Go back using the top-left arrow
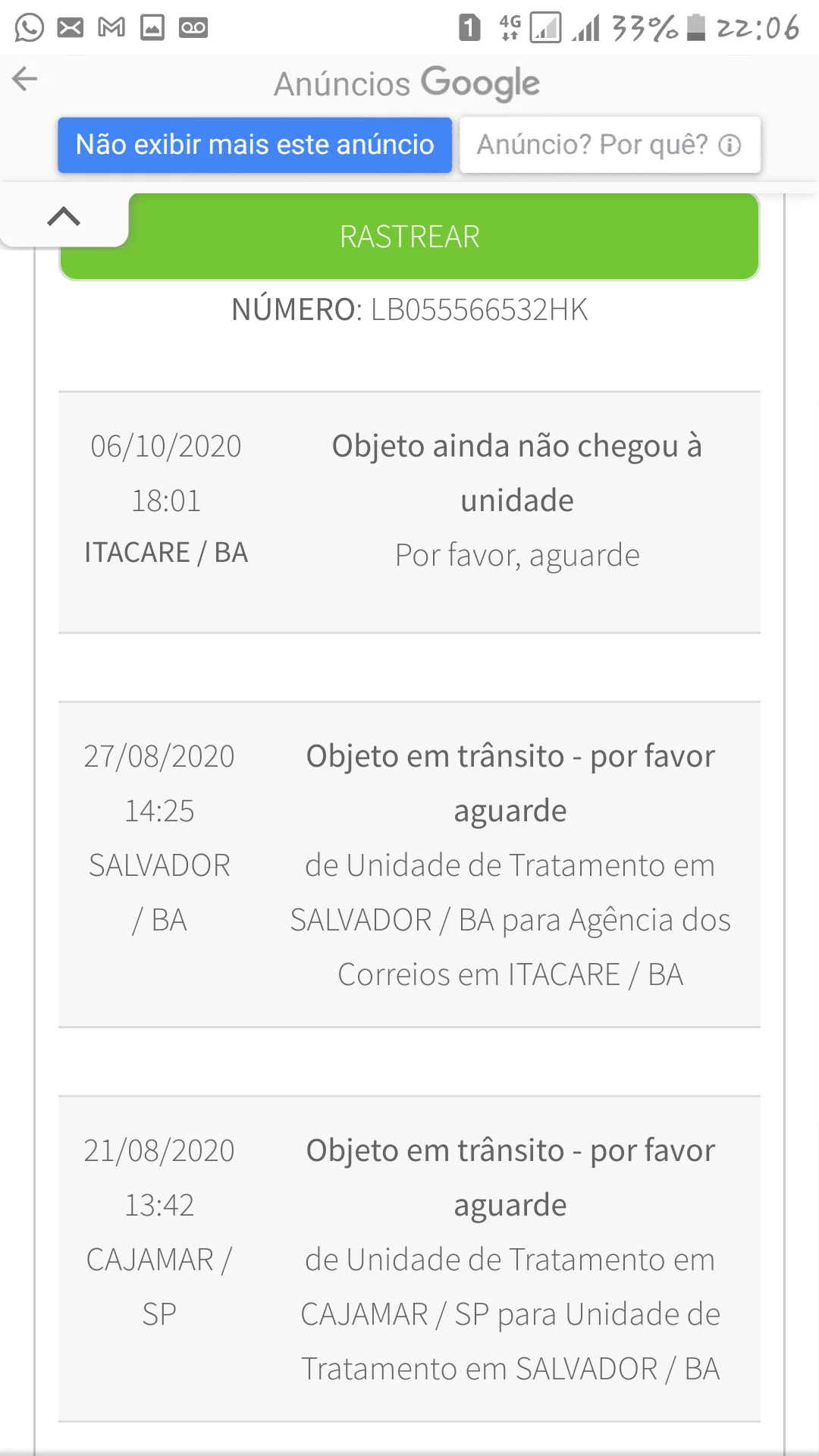The height and width of the screenshot is (1456, 819). 25,79
